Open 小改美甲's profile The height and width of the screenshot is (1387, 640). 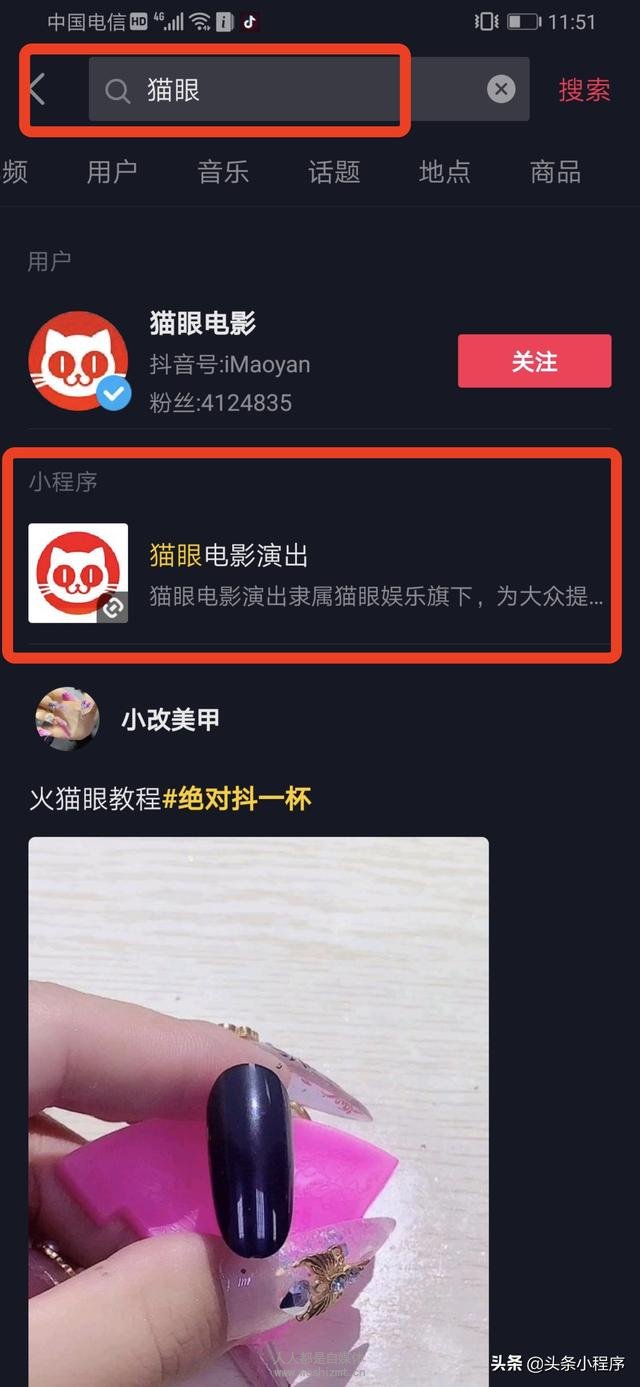click(169, 719)
